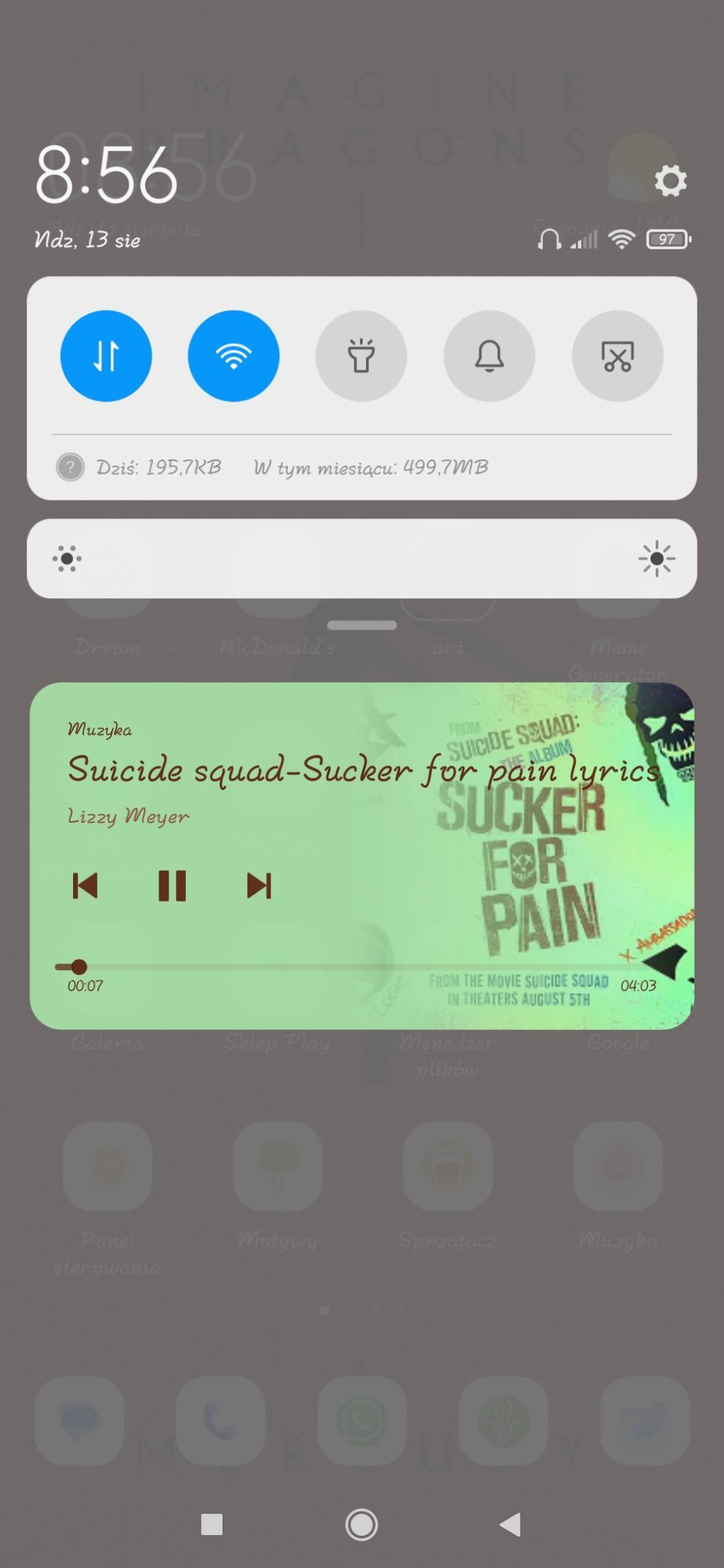Take a screenshot with the scissors tile

[x=617, y=356]
